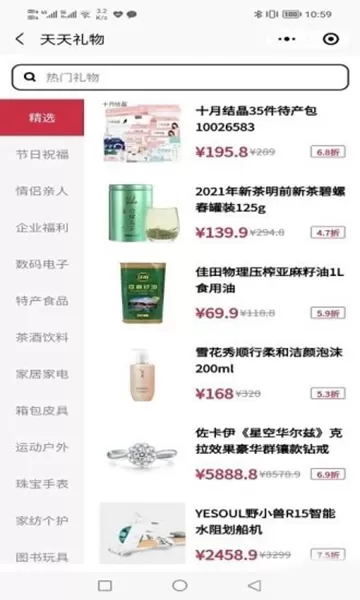This screenshot has width=360, height=600.
Task: Close the mini program with circle icon
Action: pyautogui.click(x=331, y=39)
